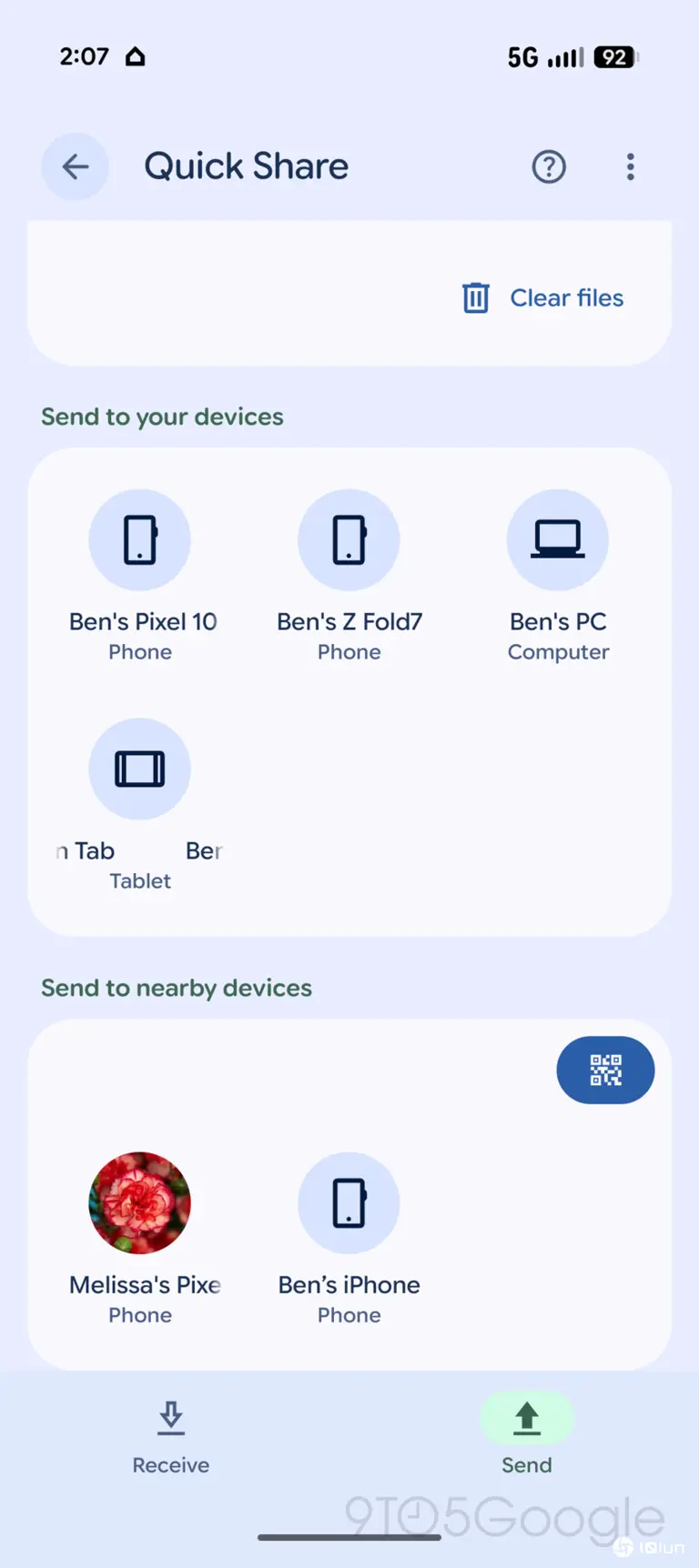The image size is (699, 1568).
Task: Navigate back with the arrow button
Action: [75, 166]
